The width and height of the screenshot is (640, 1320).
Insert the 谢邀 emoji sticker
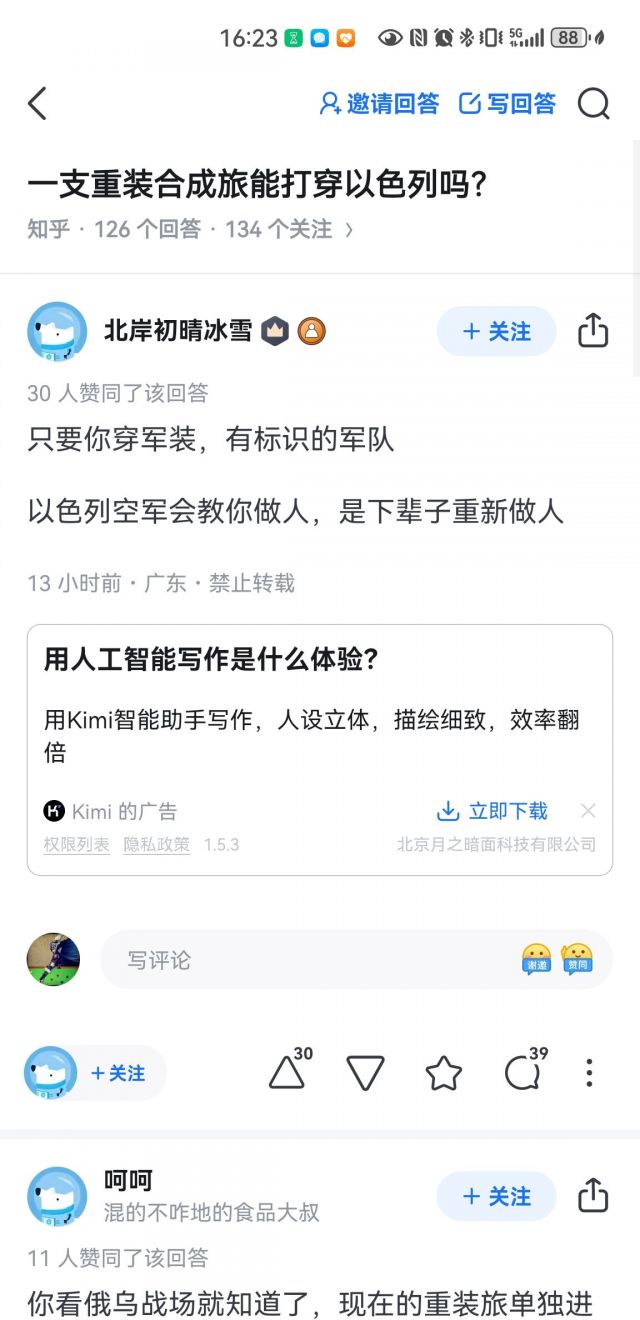537,960
